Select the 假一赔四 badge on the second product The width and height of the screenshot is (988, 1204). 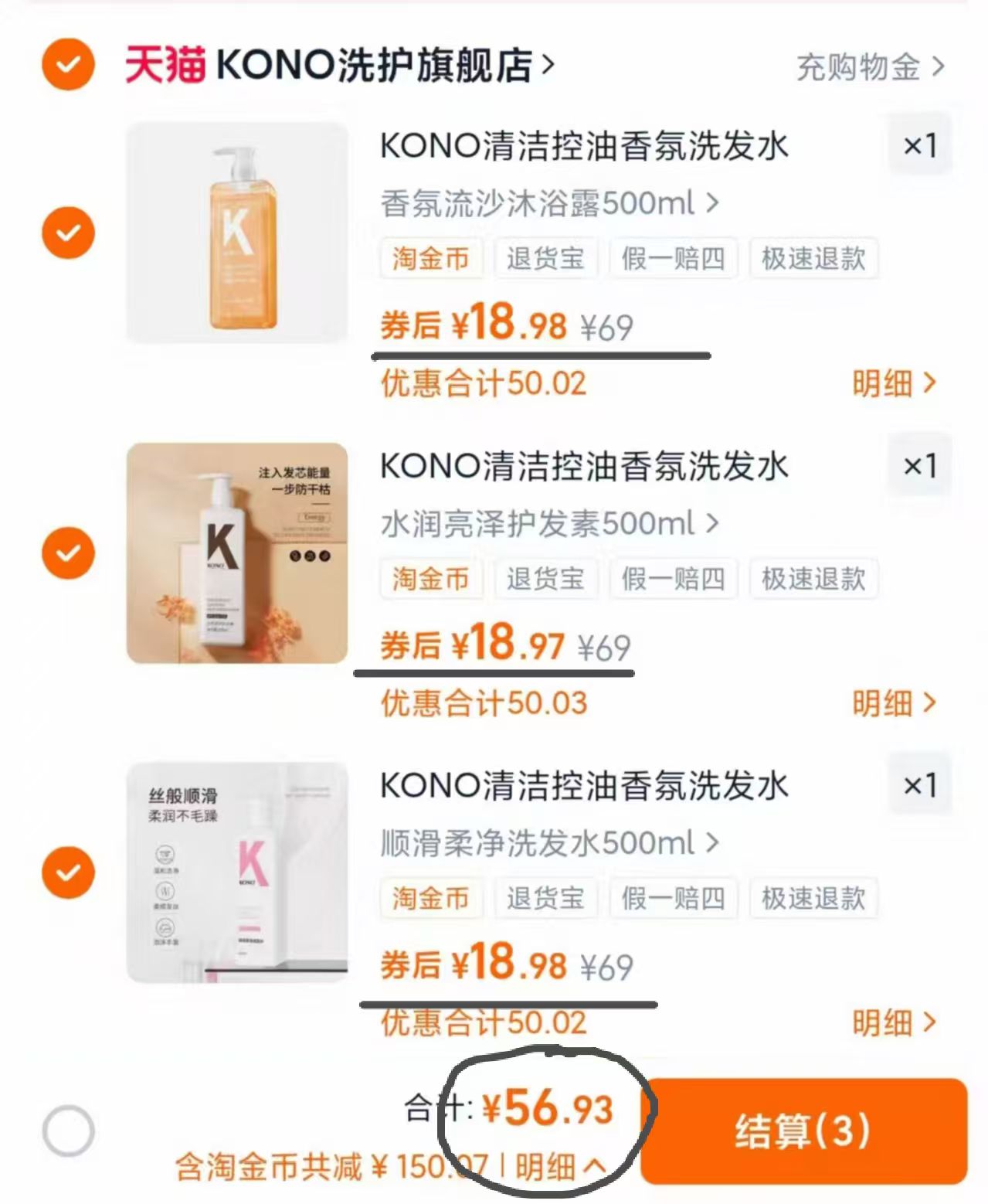[x=672, y=580]
